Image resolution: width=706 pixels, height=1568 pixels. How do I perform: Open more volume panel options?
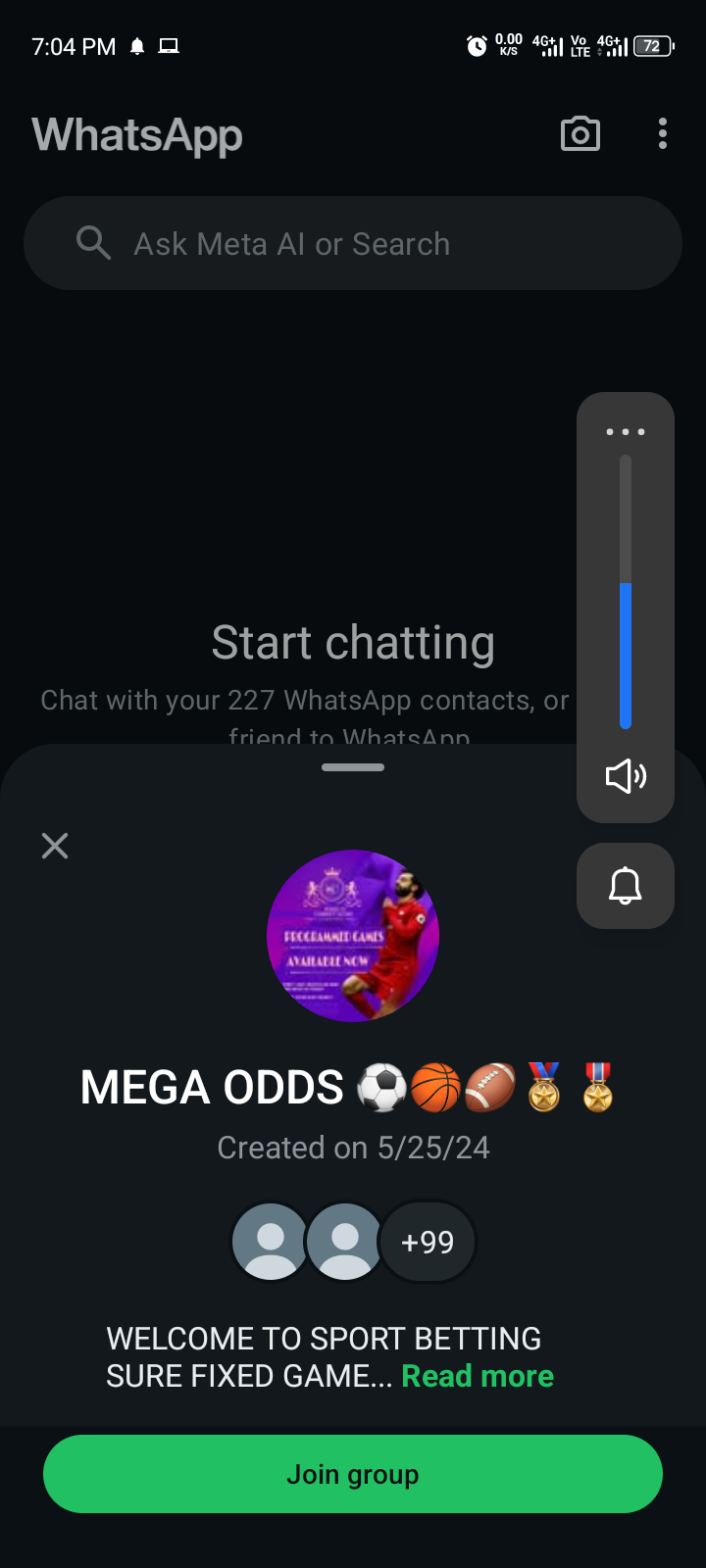click(x=625, y=432)
